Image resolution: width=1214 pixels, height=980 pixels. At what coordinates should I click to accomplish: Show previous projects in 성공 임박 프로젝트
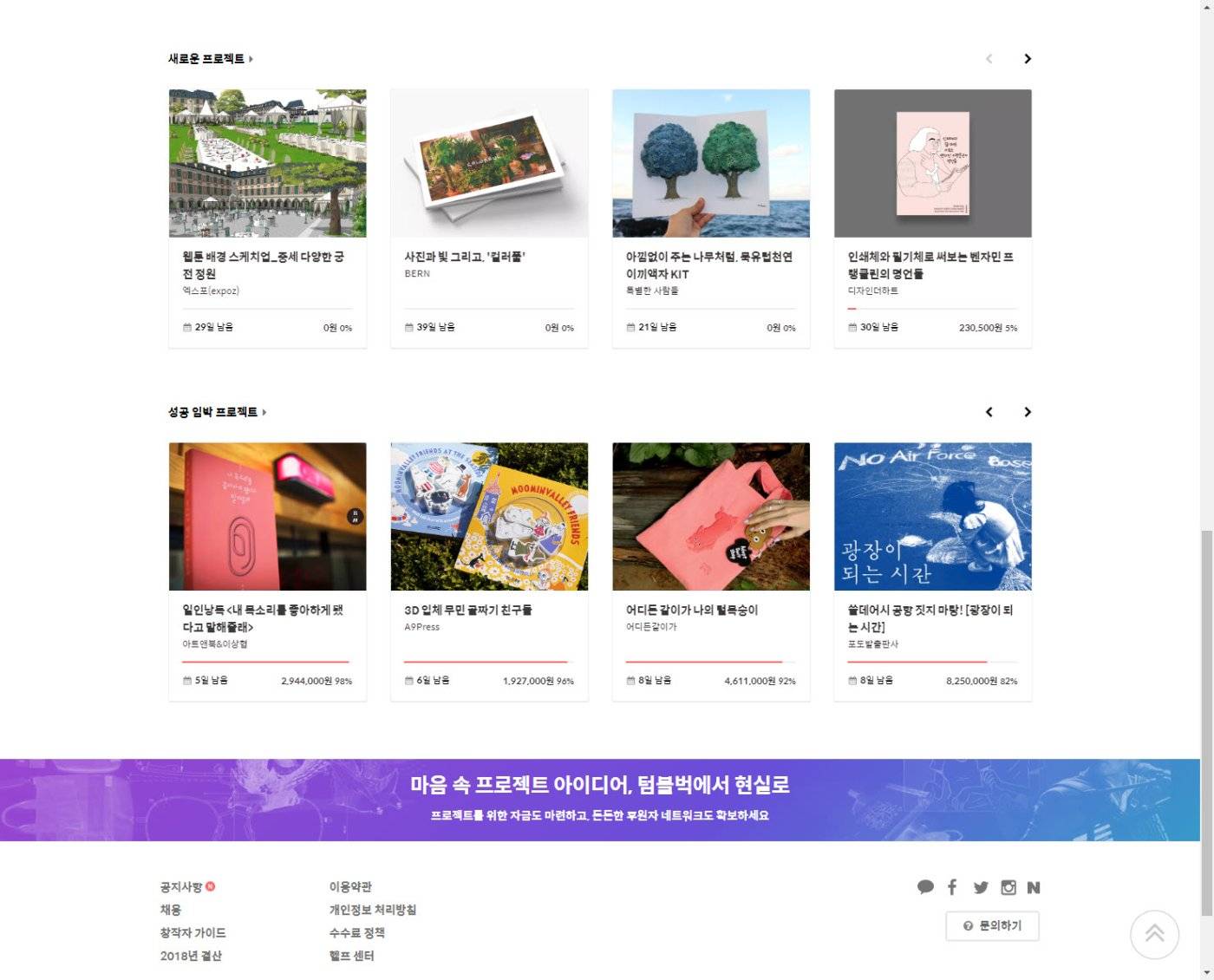(989, 412)
